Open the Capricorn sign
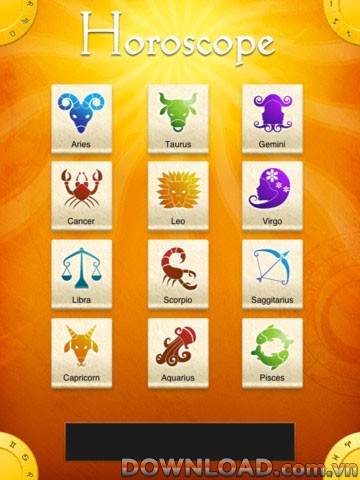Viewport: 360px width, 480px height. [x=82, y=353]
